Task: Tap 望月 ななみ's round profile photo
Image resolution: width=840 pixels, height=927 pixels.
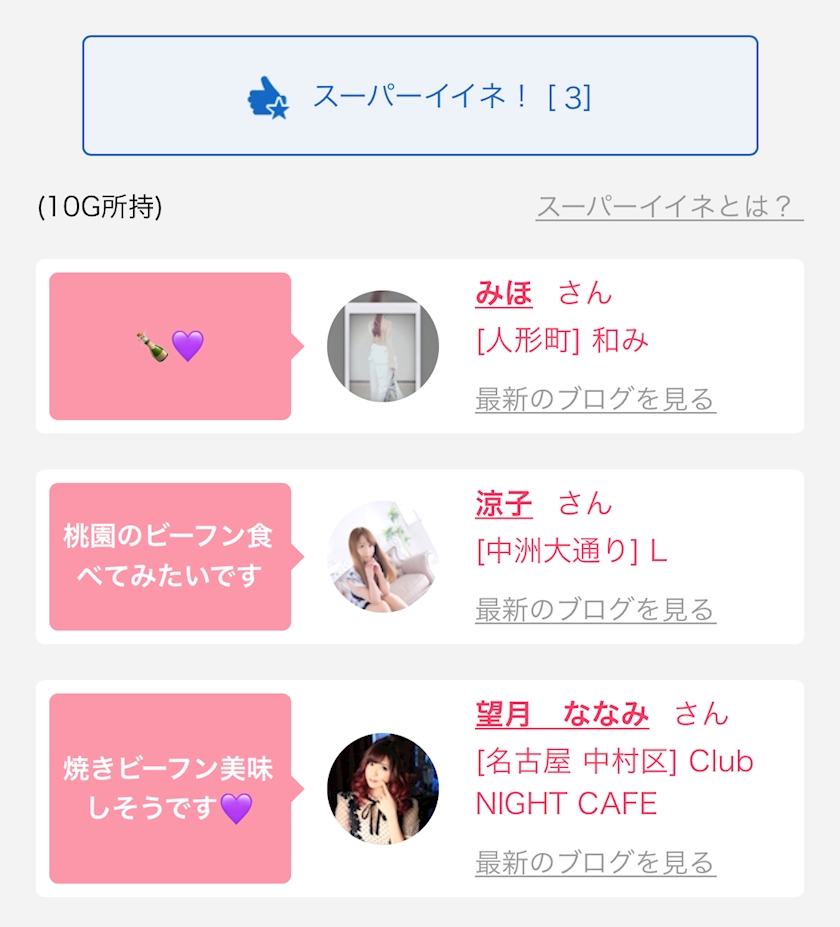Action: coord(383,789)
